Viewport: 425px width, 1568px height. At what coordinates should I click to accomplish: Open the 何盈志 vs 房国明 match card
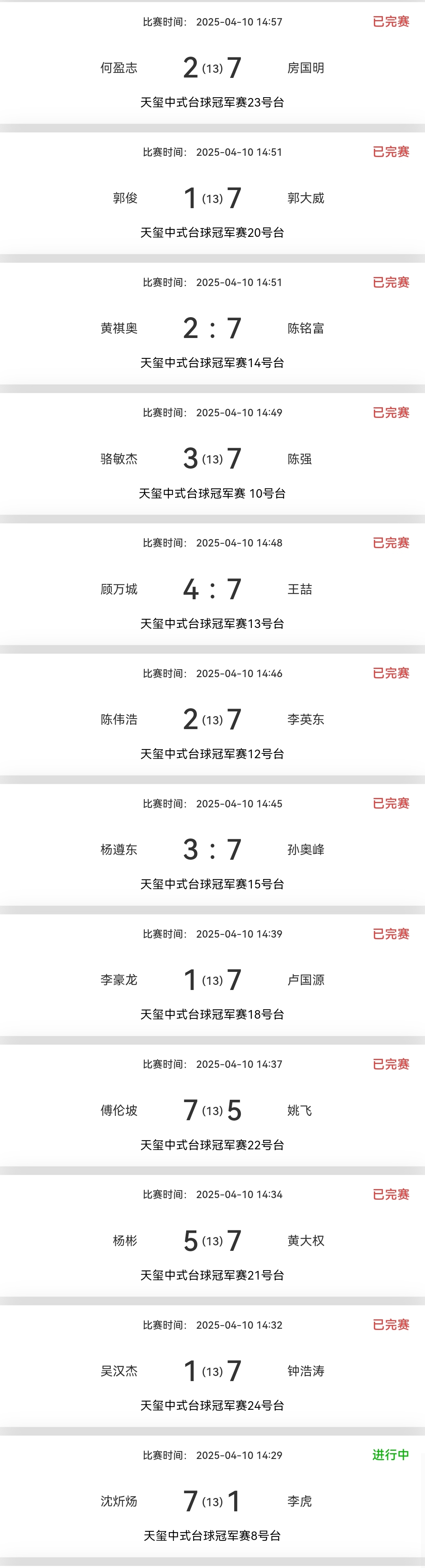(x=212, y=68)
